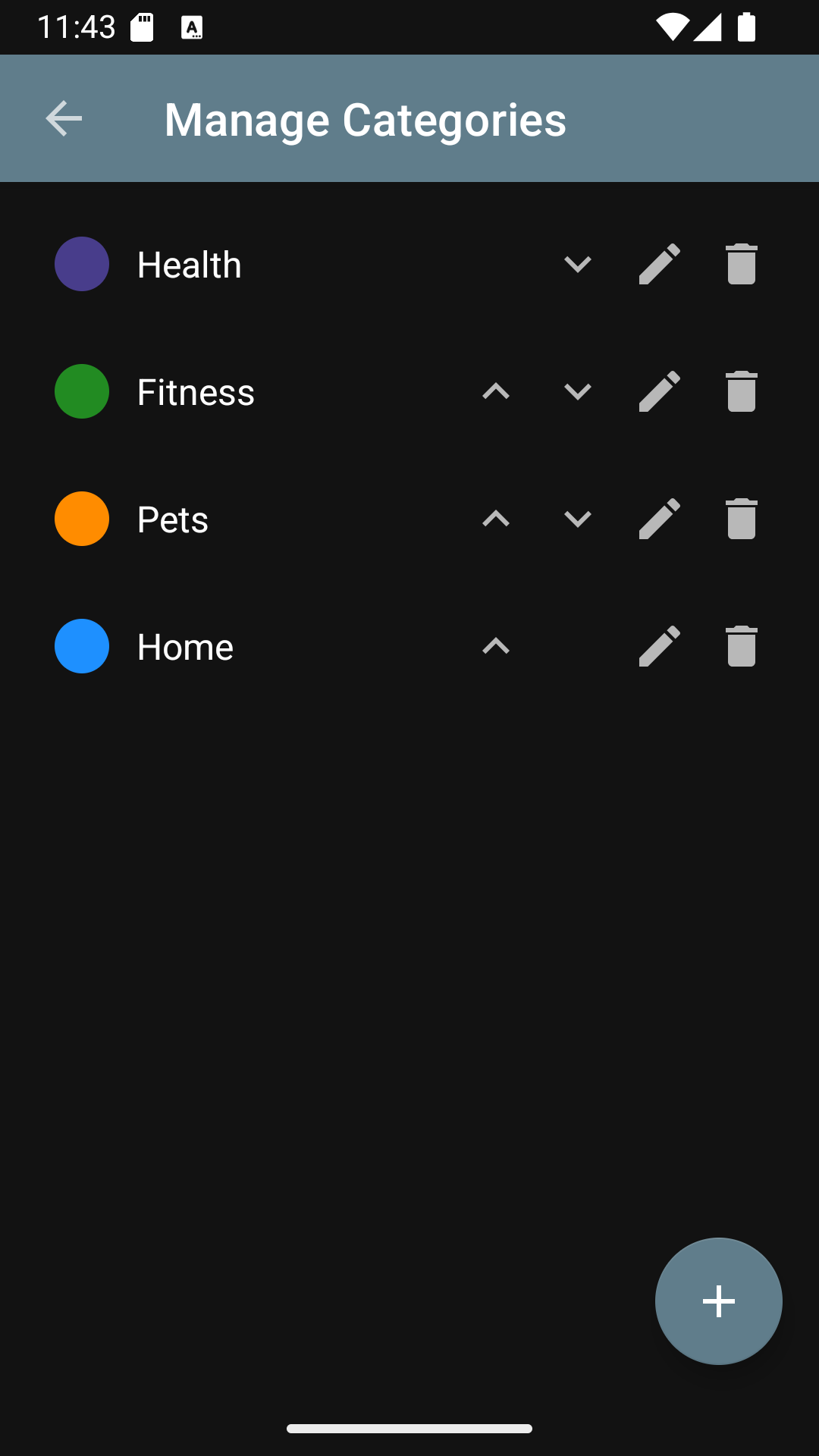Delete the Home category via trash icon
This screenshot has height=1456, width=819.
point(740,646)
